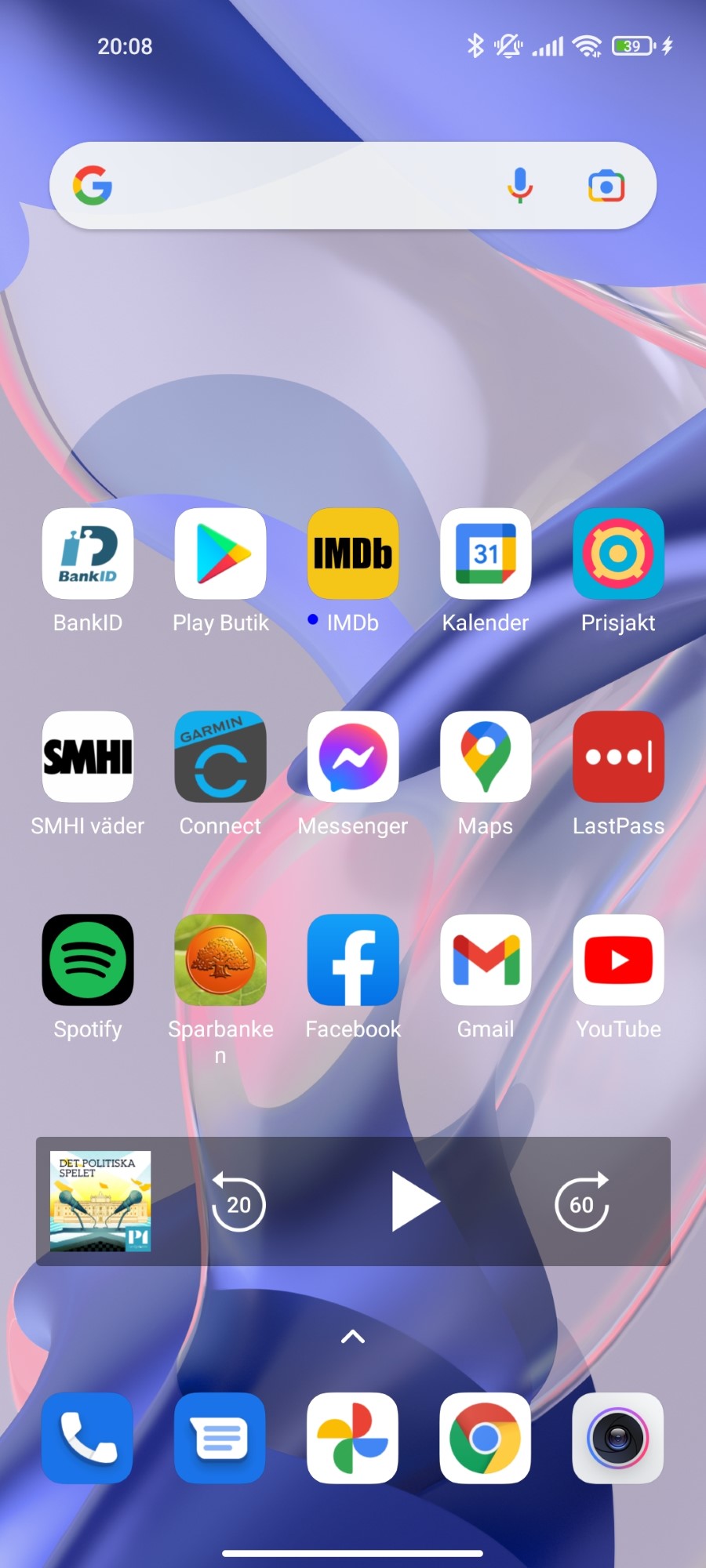Screen dimensions: 706x1568
Task: Open the Det Politiska Spelet podcast cover
Action: tap(100, 1201)
